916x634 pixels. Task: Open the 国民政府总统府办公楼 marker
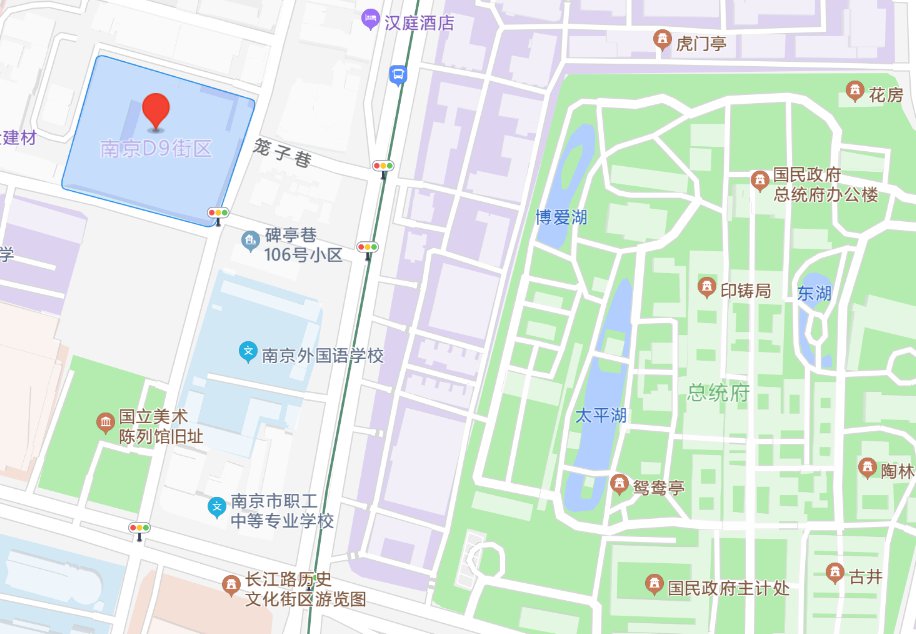pos(759,179)
